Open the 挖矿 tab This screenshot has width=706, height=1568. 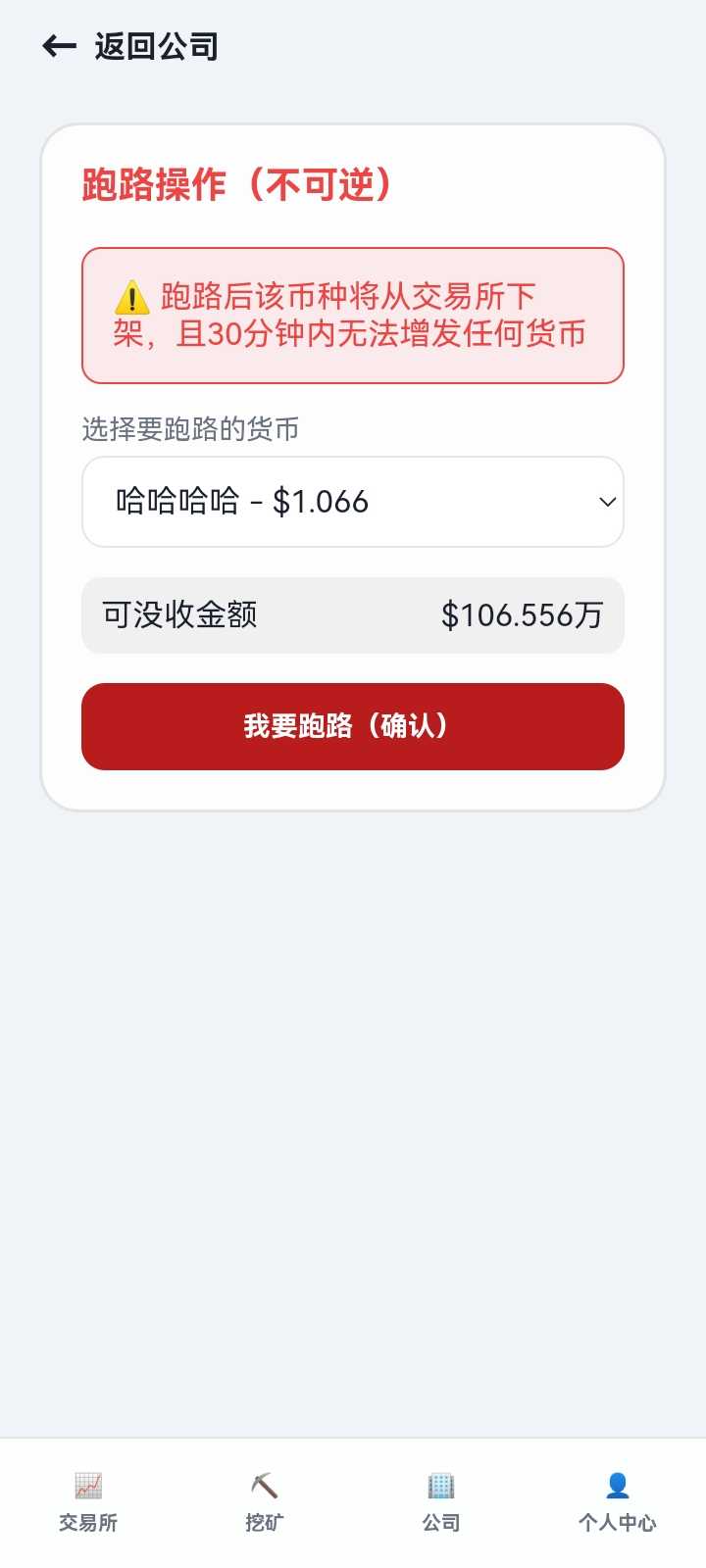point(265,1502)
